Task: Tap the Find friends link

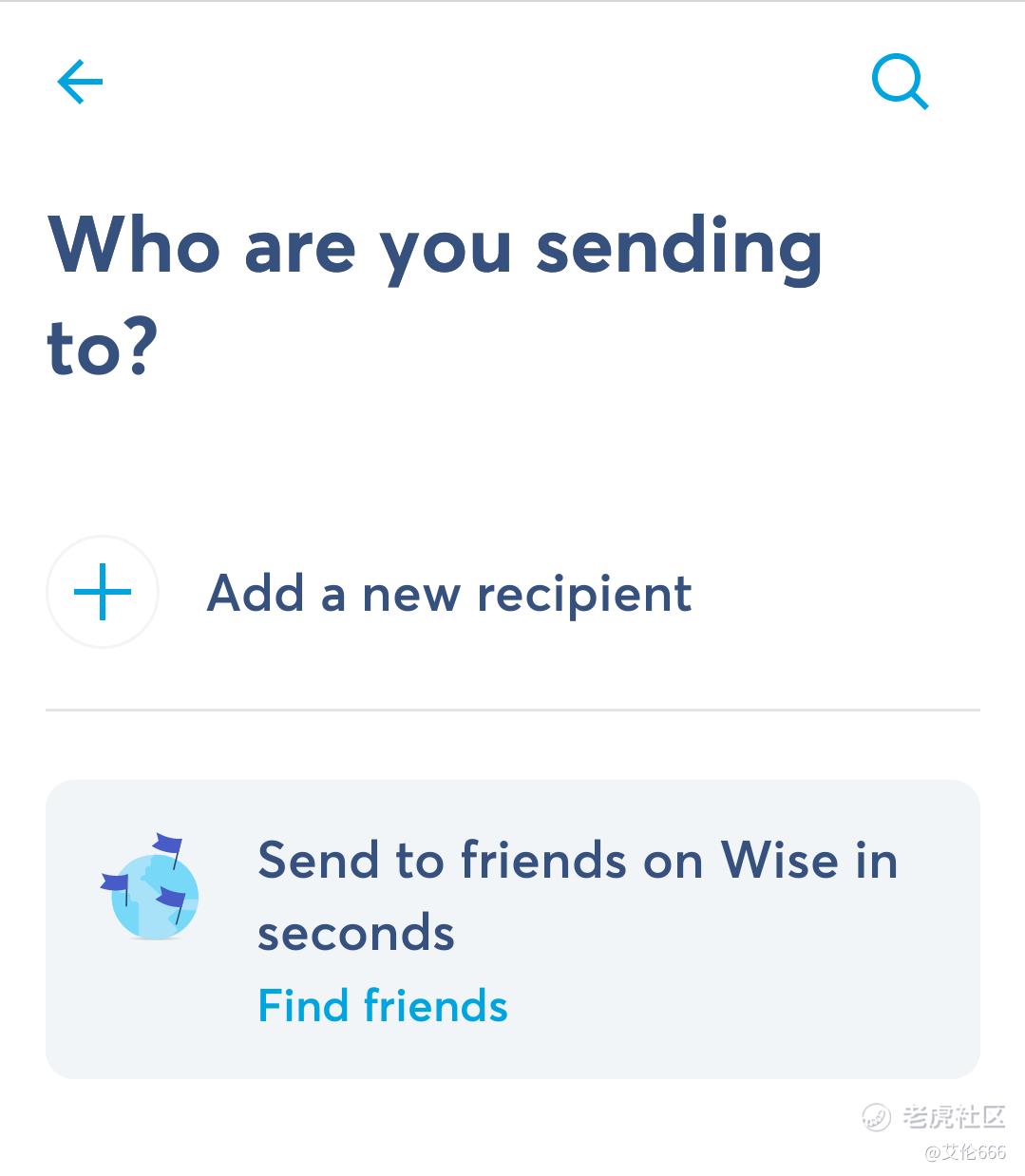Action: click(x=383, y=1005)
